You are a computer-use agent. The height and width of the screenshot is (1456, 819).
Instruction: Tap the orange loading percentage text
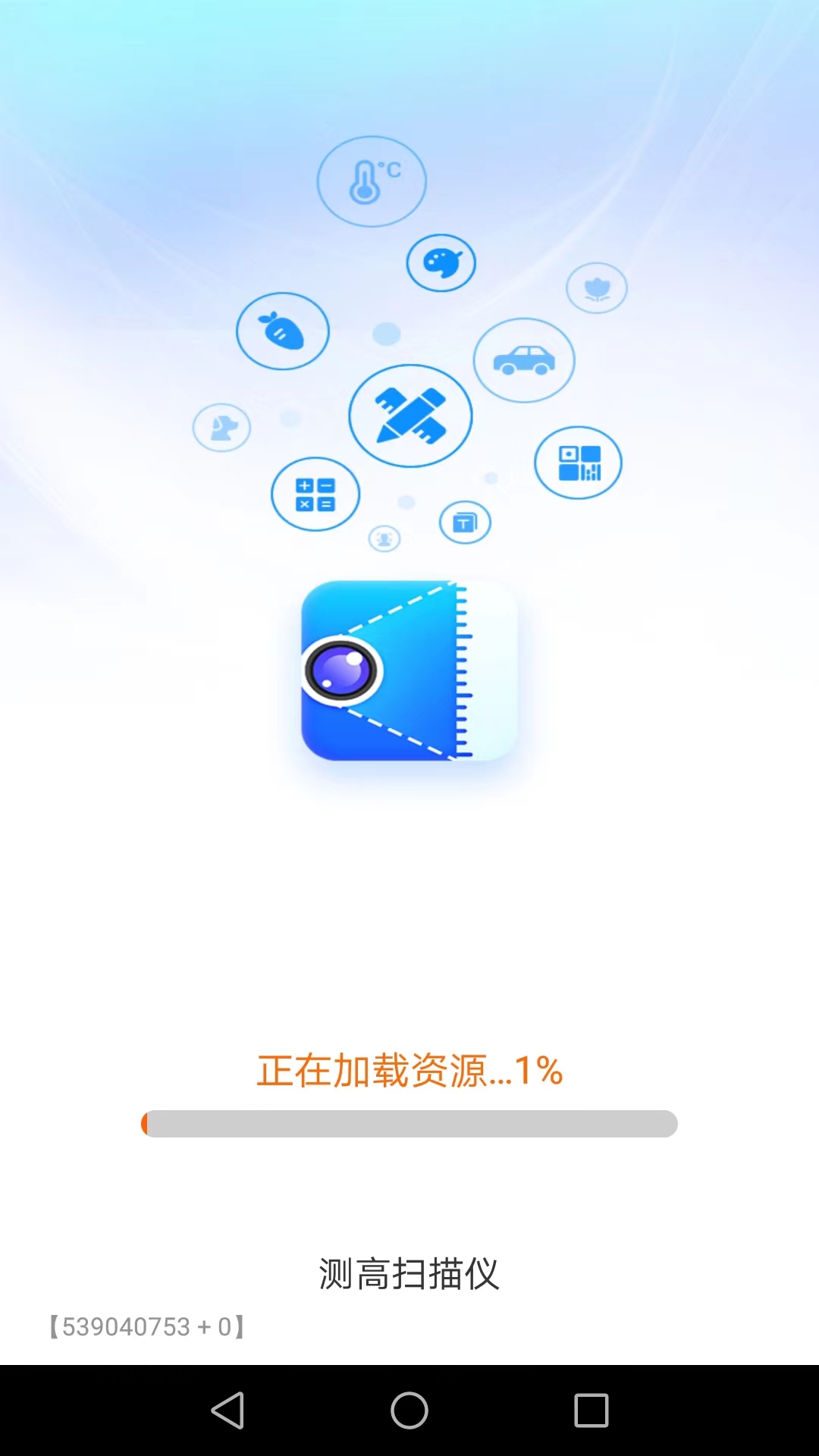tap(409, 1071)
